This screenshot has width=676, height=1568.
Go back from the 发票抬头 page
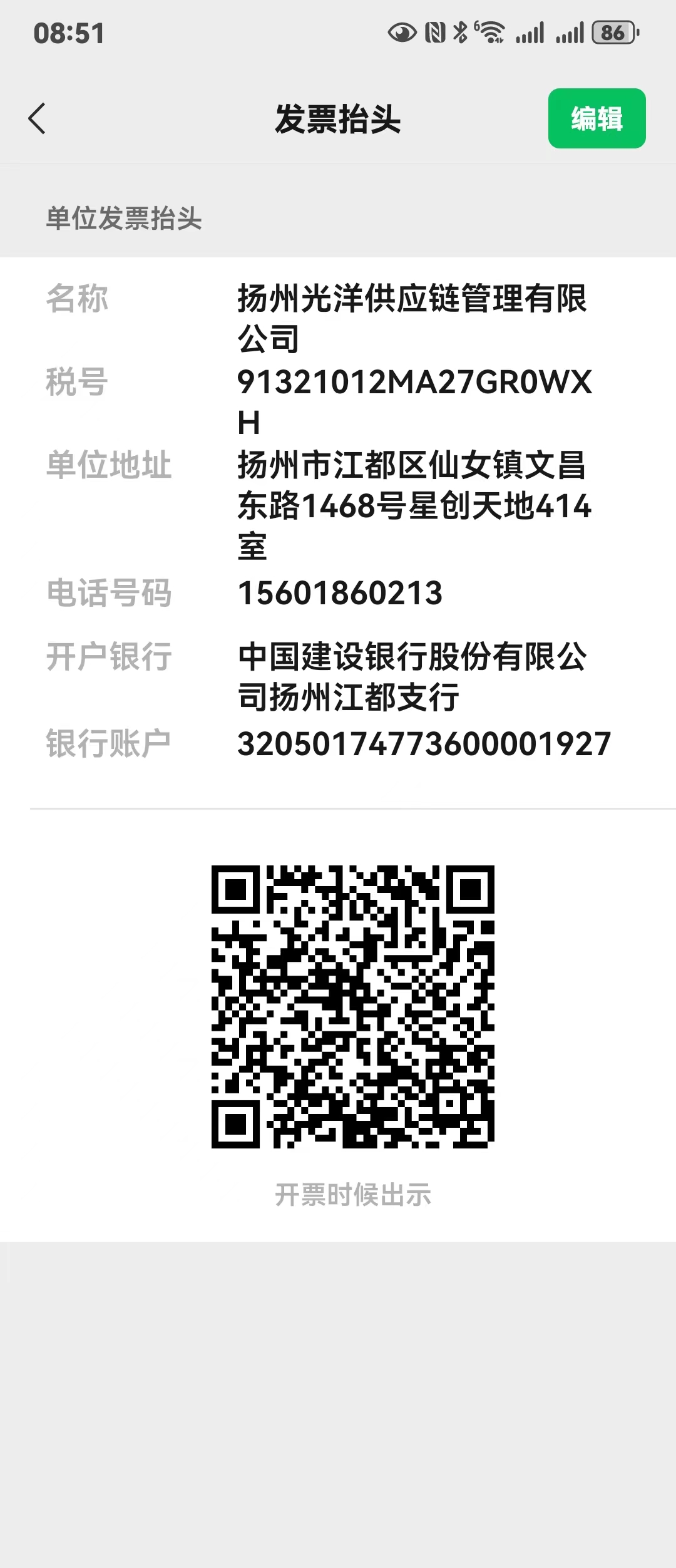coord(38,118)
